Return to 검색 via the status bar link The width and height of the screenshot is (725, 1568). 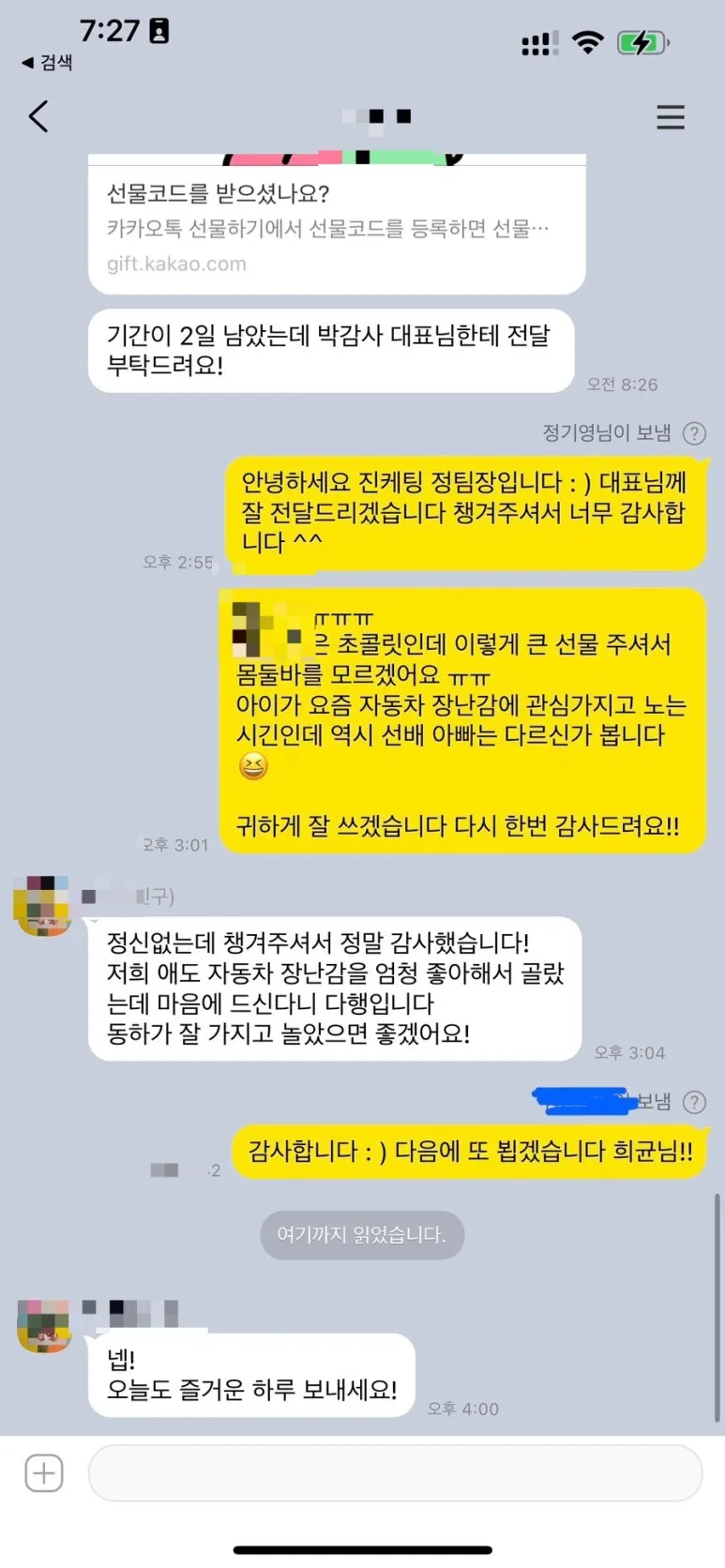point(47,63)
